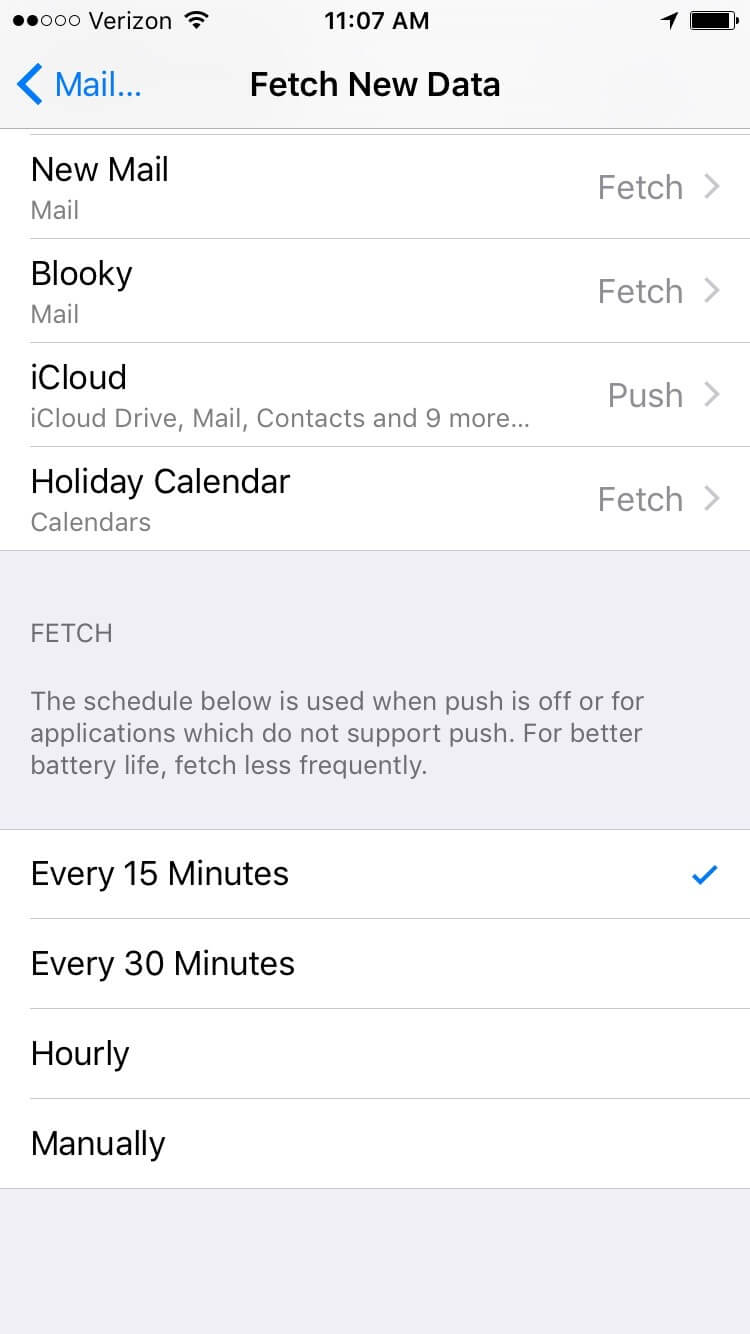Screen dimensions: 750x1334
Task: Go back to Mail settings
Action: pos(80,85)
